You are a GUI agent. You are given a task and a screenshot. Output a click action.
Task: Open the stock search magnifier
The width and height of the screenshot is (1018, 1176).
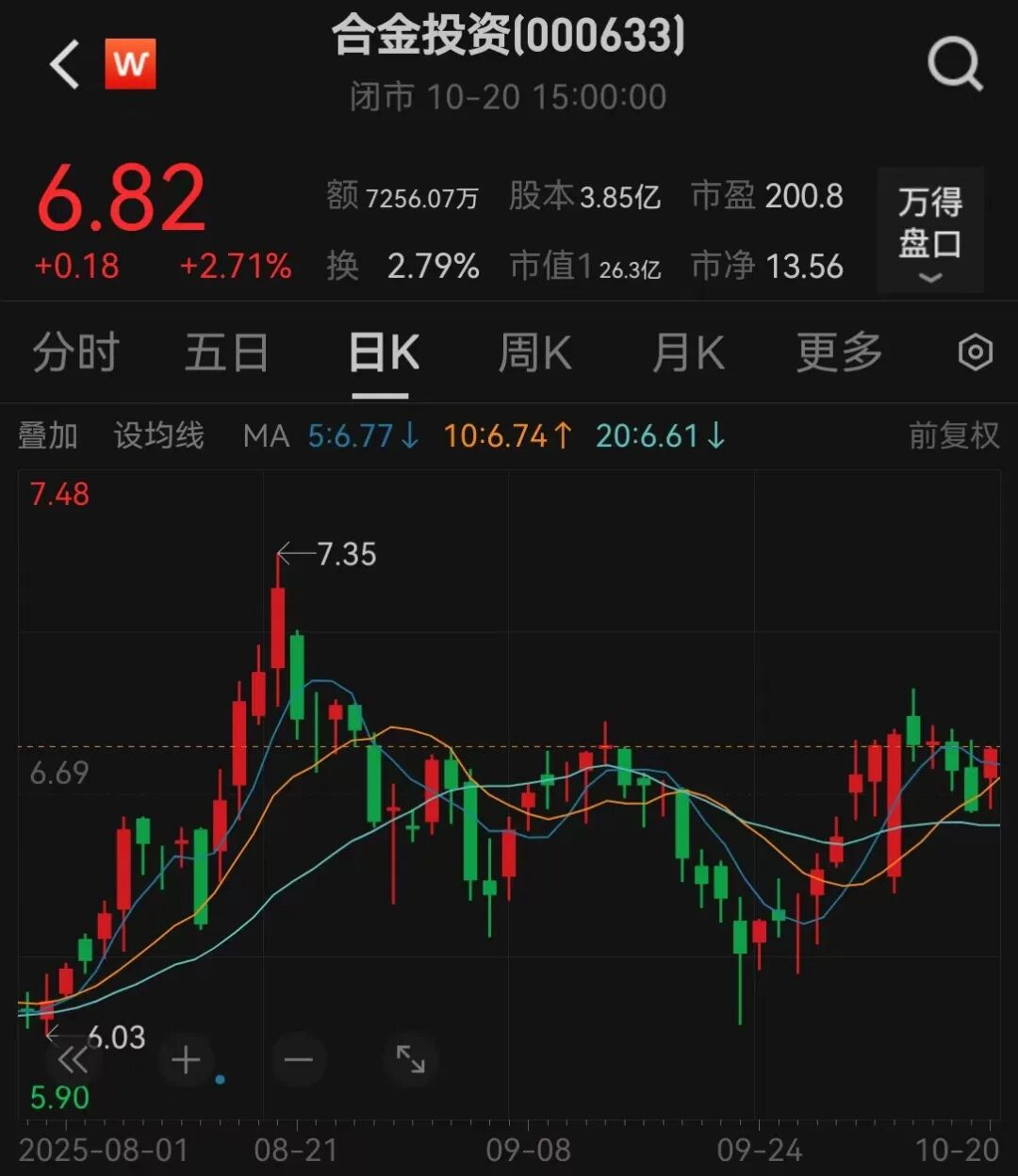point(954,66)
